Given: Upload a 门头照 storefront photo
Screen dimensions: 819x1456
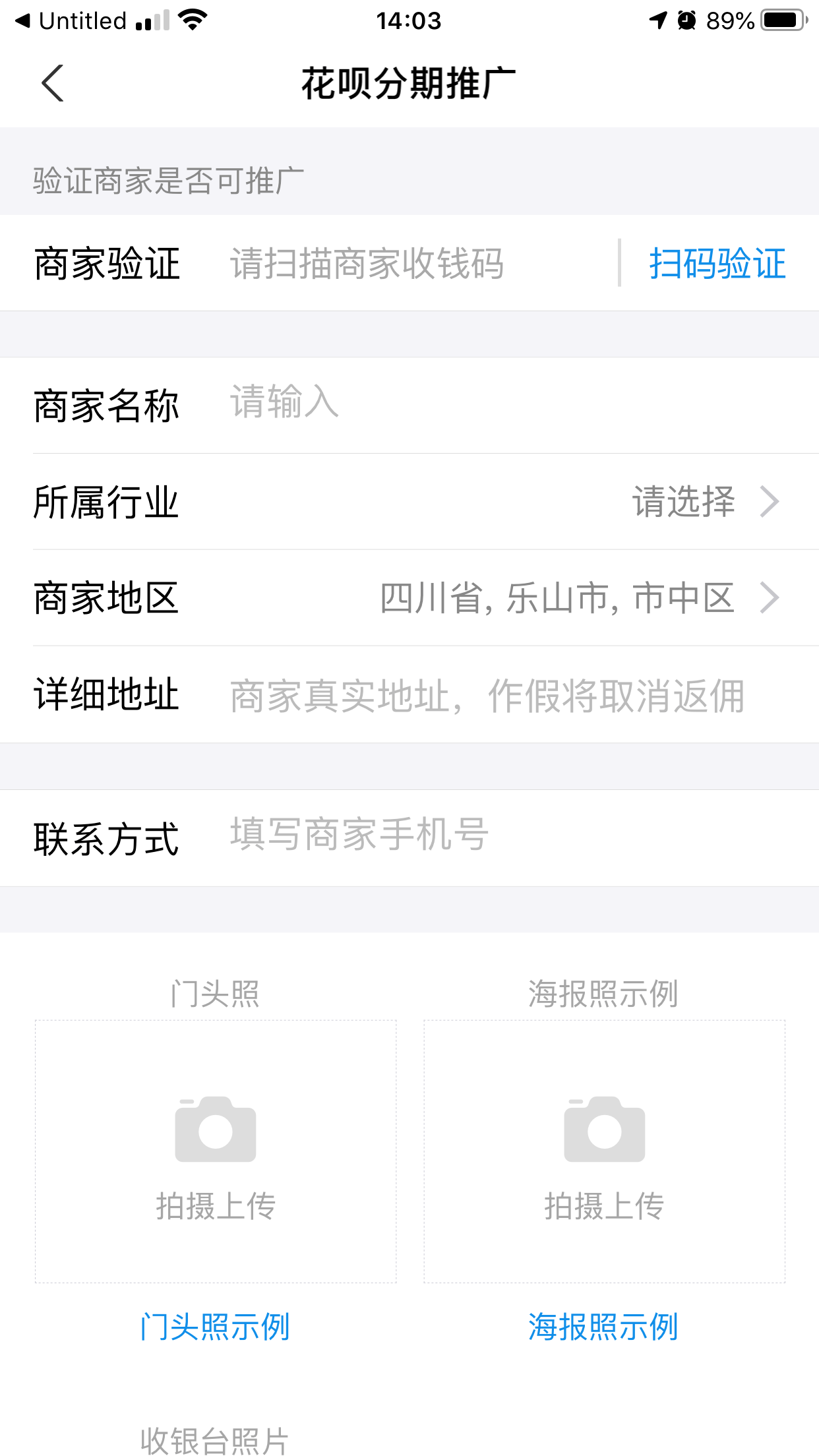Looking at the screenshot, I should click(216, 1151).
